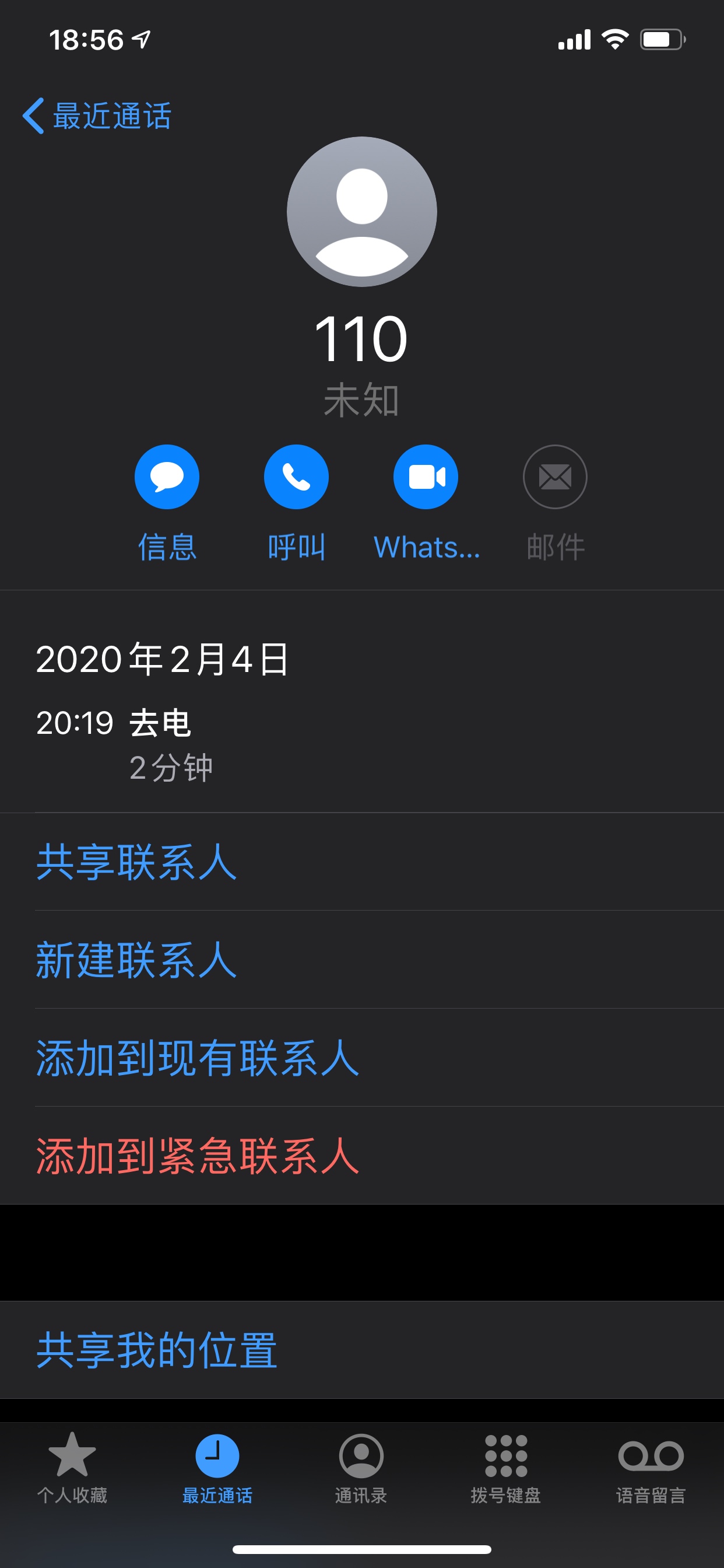Select 添加到紧急联系人
This screenshot has height=1568, width=724.
(x=197, y=1156)
